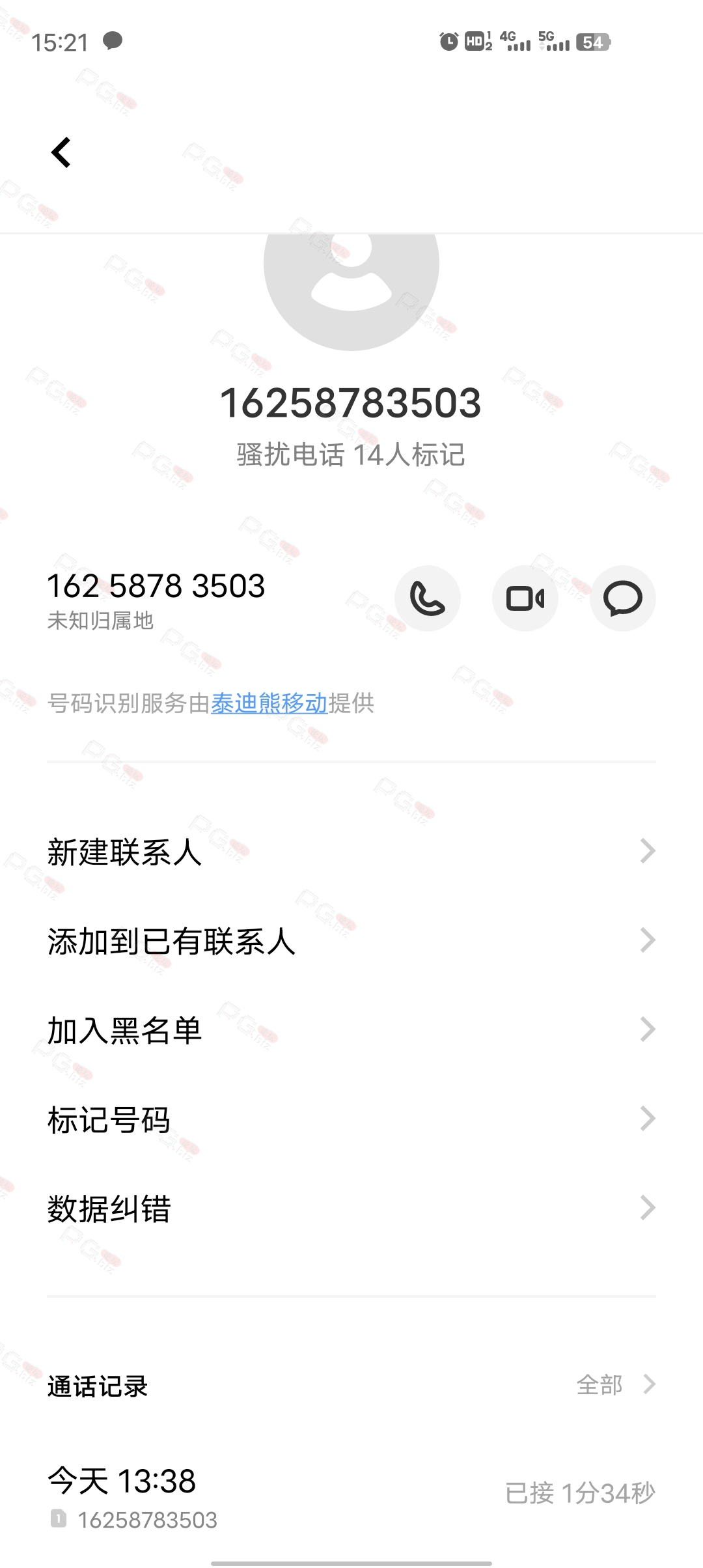View 全部 call records
Viewport: 703px width, 1568px height.
click(x=615, y=1384)
